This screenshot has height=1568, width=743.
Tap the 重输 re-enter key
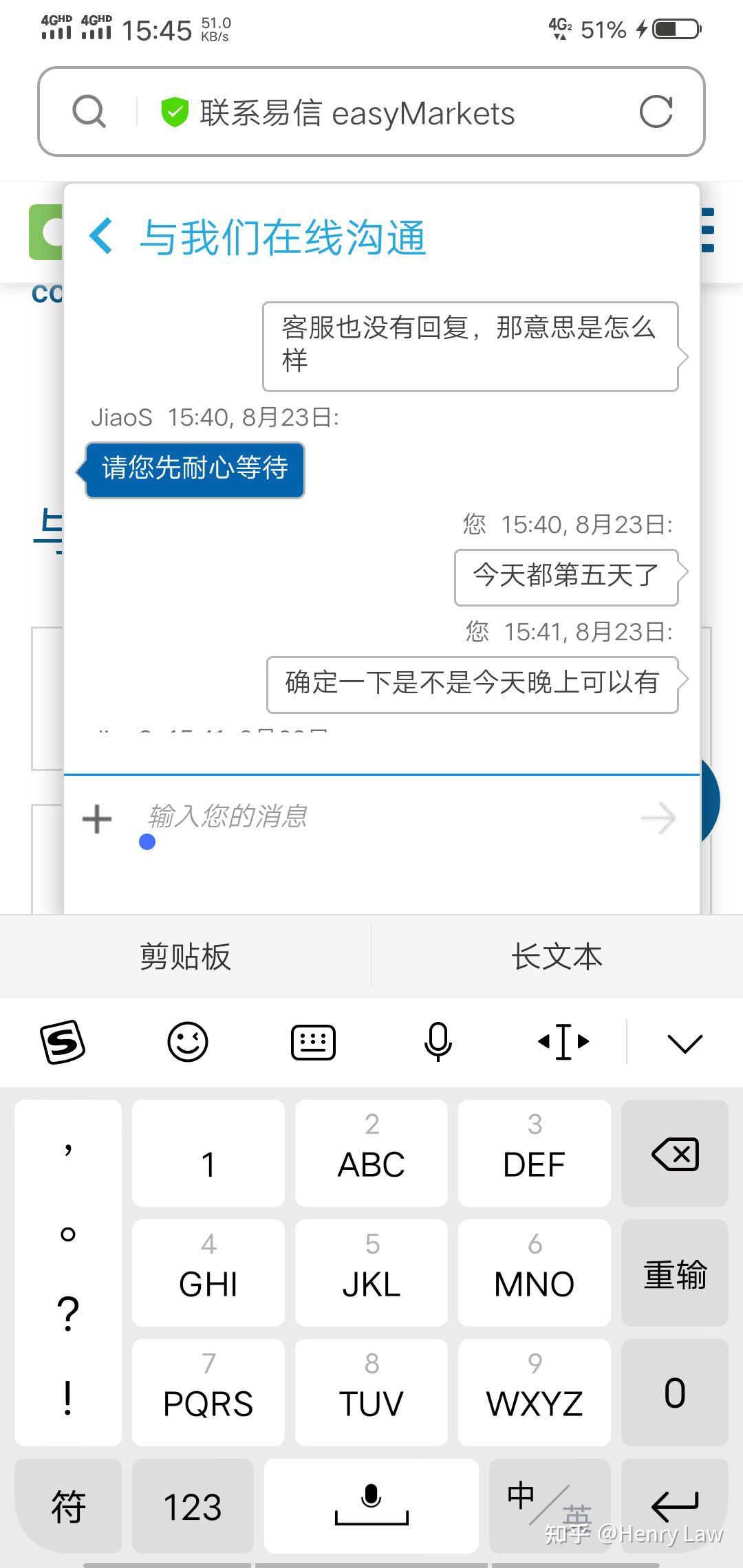point(675,1273)
